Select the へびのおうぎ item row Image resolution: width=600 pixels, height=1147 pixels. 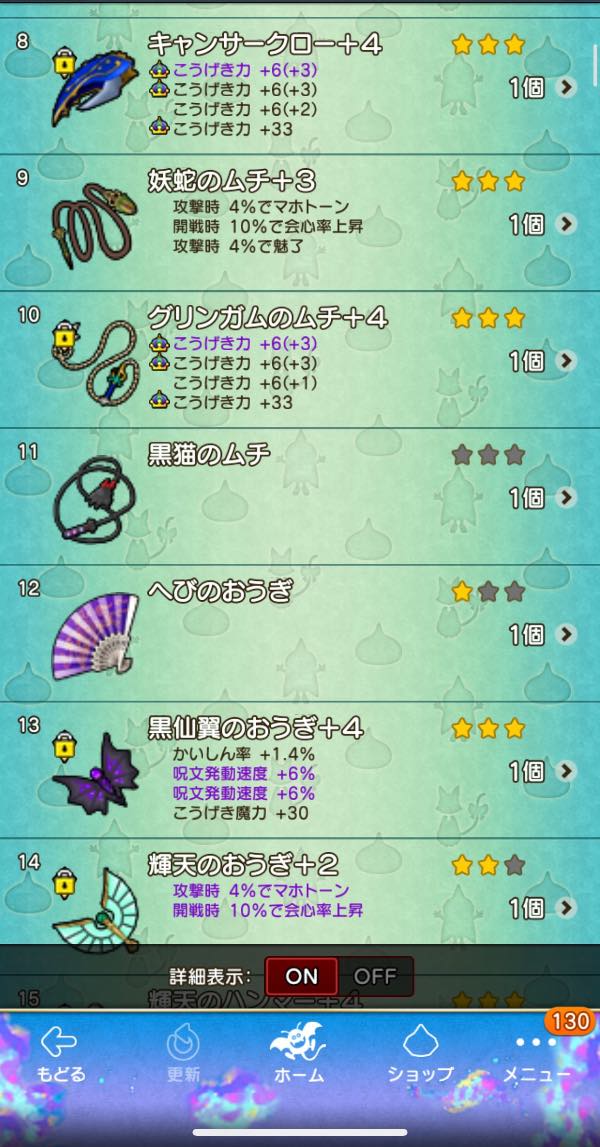click(300, 634)
